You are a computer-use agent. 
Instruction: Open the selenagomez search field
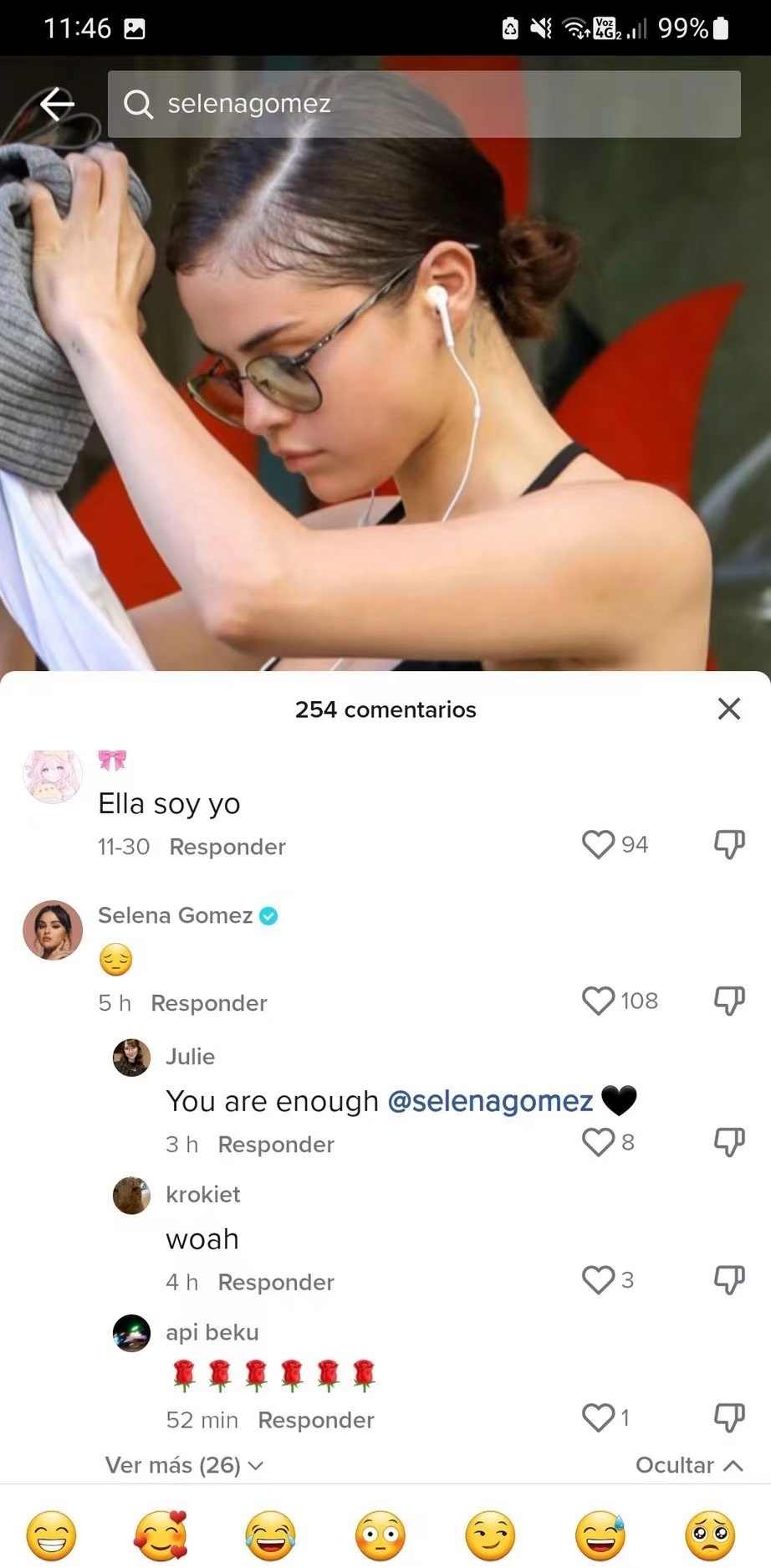point(423,104)
